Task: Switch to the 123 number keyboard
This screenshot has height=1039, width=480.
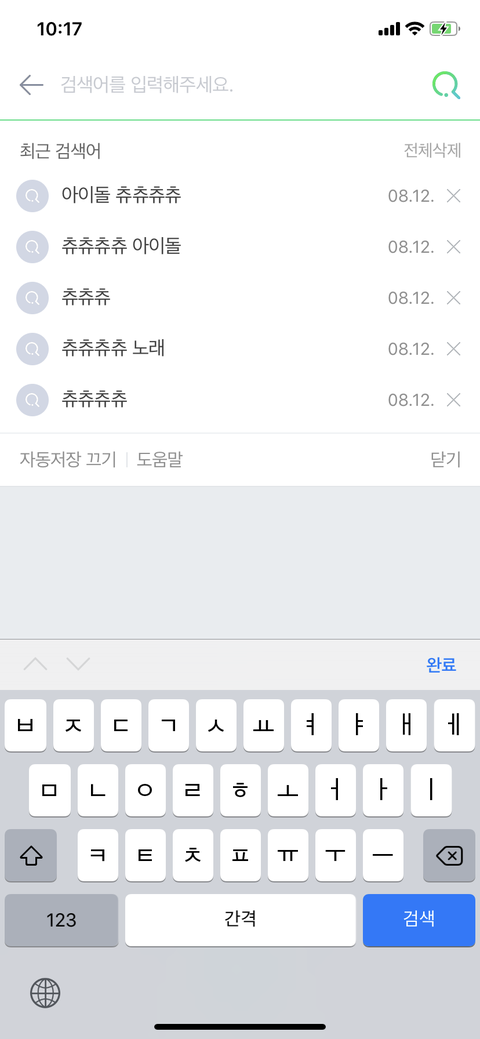Action: coord(62,920)
